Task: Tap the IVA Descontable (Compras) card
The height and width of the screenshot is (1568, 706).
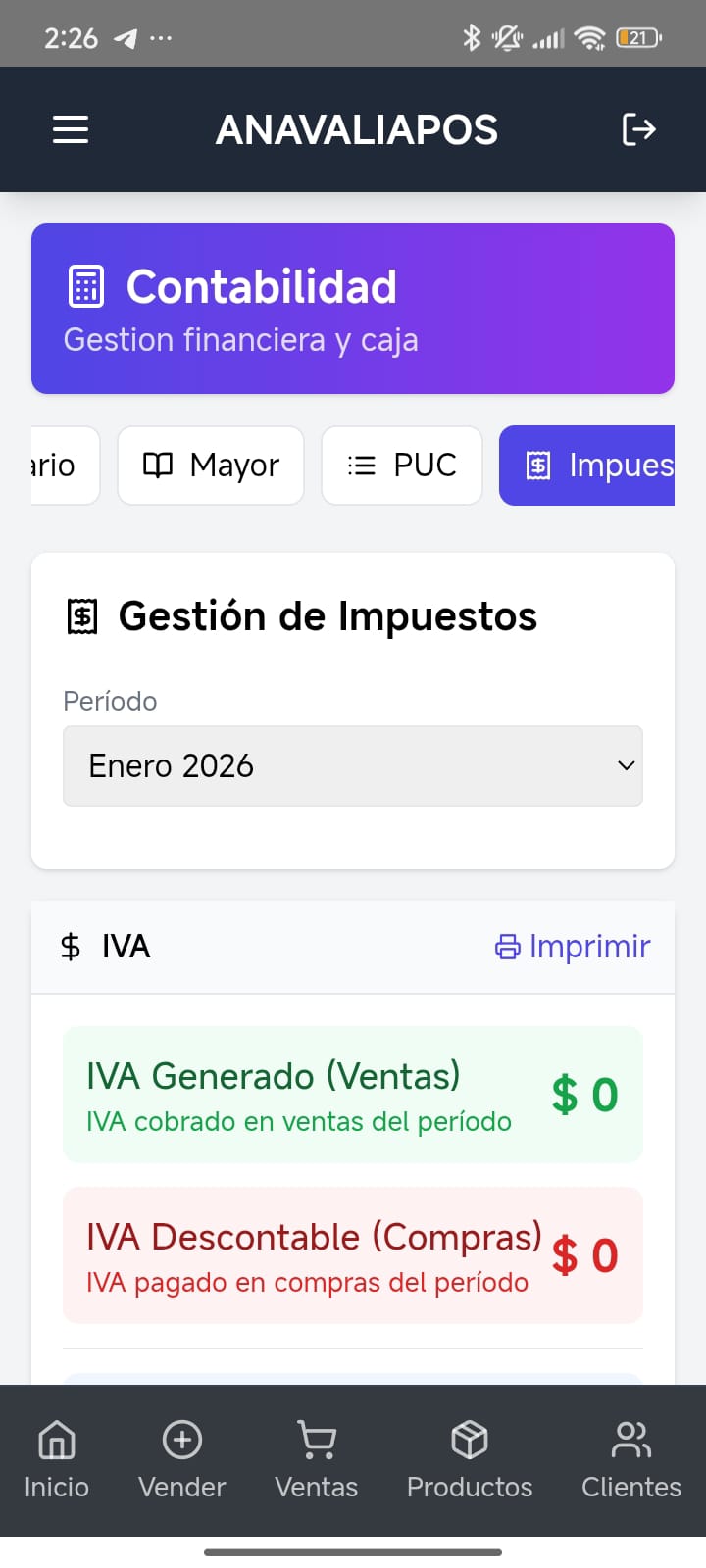Action: tap(353, 1255)
